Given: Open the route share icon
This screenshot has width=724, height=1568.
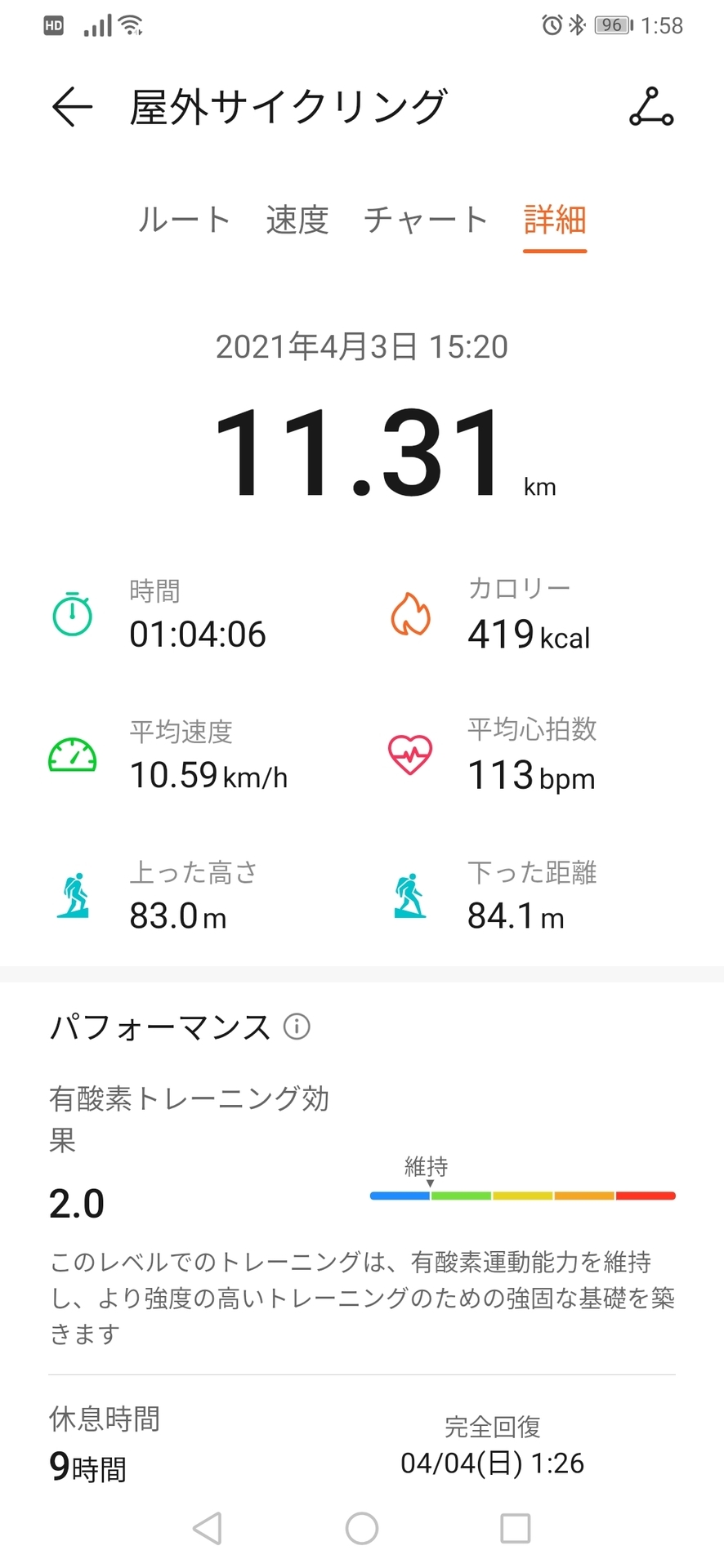Looking at the screenshot, I should (x=651, y=107).
